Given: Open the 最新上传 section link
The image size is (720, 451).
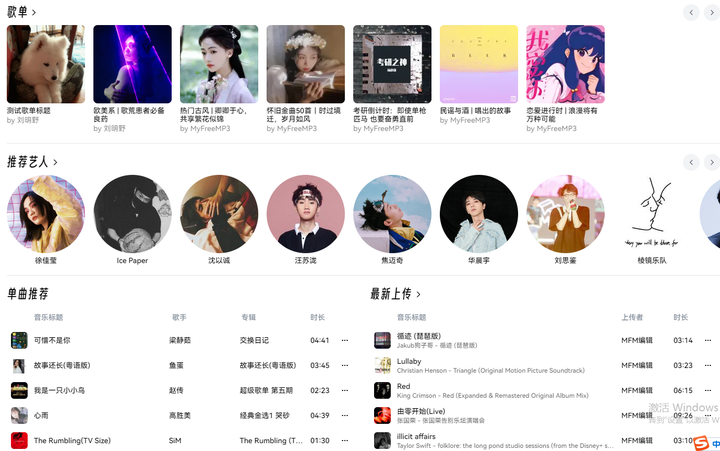Looking at the screenshot, I should (395, 294).
